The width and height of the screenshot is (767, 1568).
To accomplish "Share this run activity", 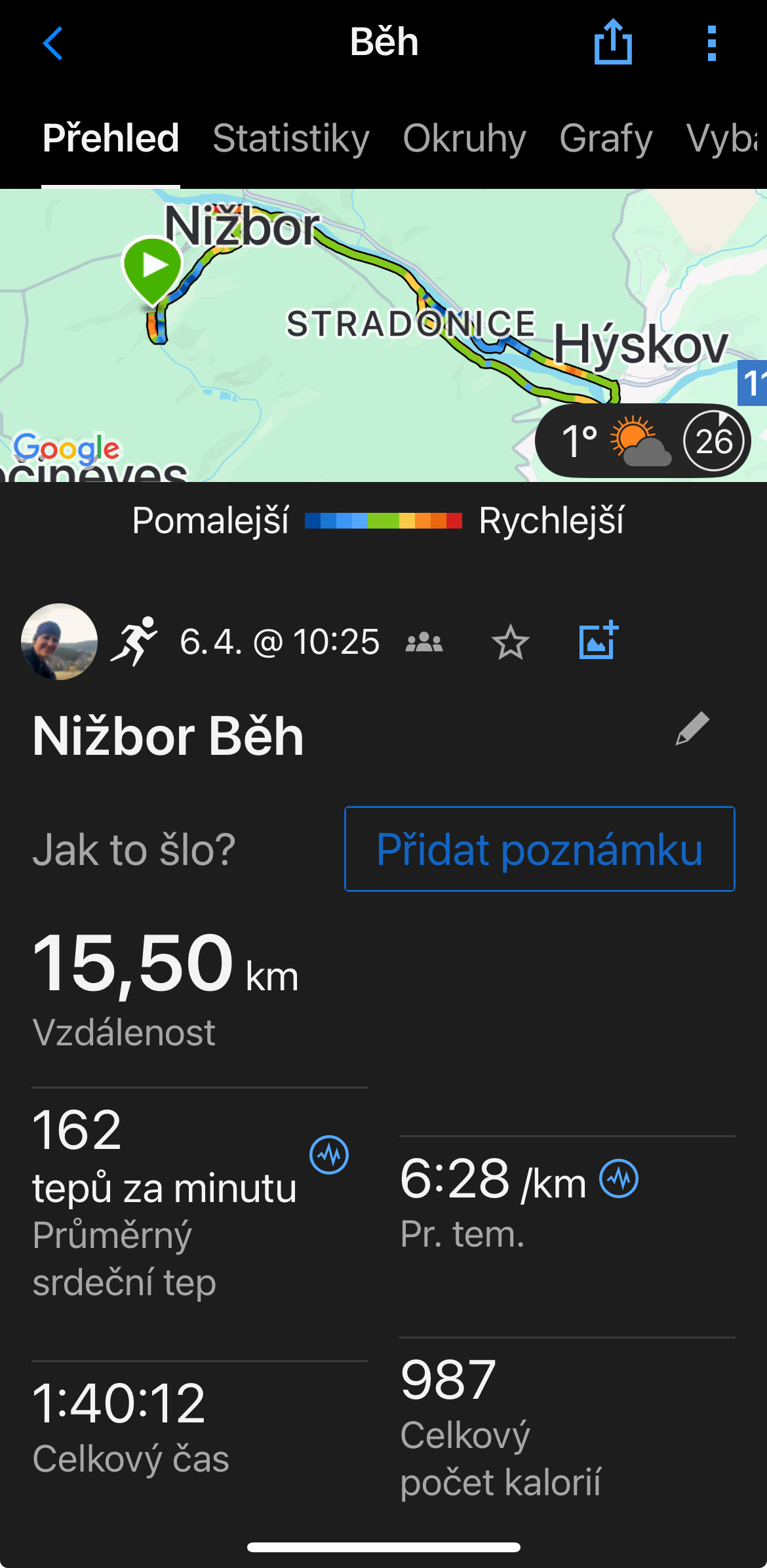I will pyautogui.click(x=613, y=43).
